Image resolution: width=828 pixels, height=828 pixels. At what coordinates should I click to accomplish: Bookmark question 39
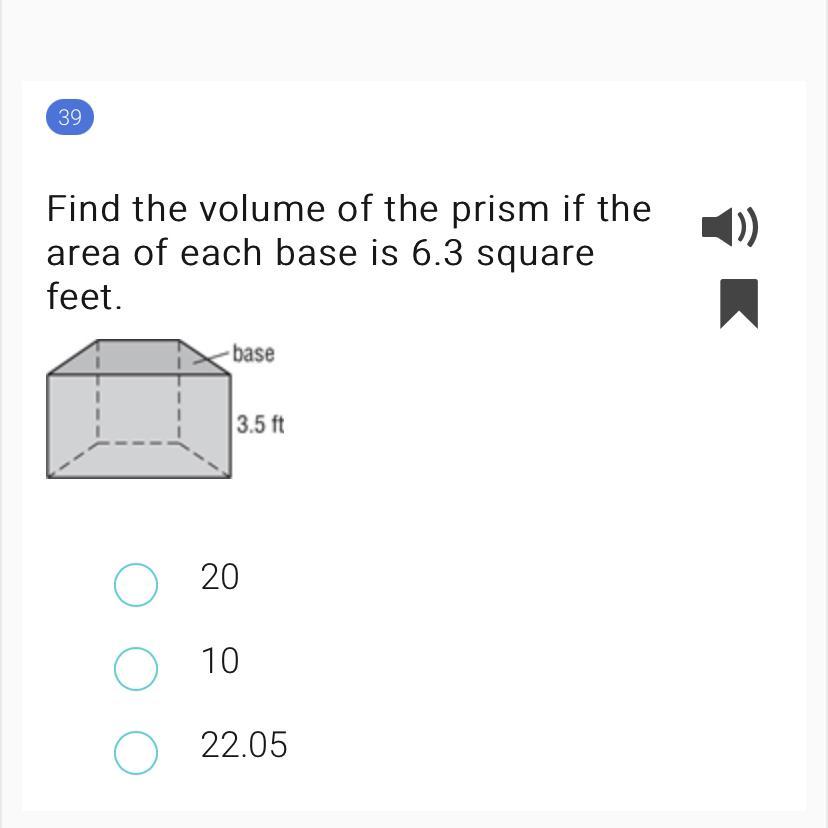point(739,303)
